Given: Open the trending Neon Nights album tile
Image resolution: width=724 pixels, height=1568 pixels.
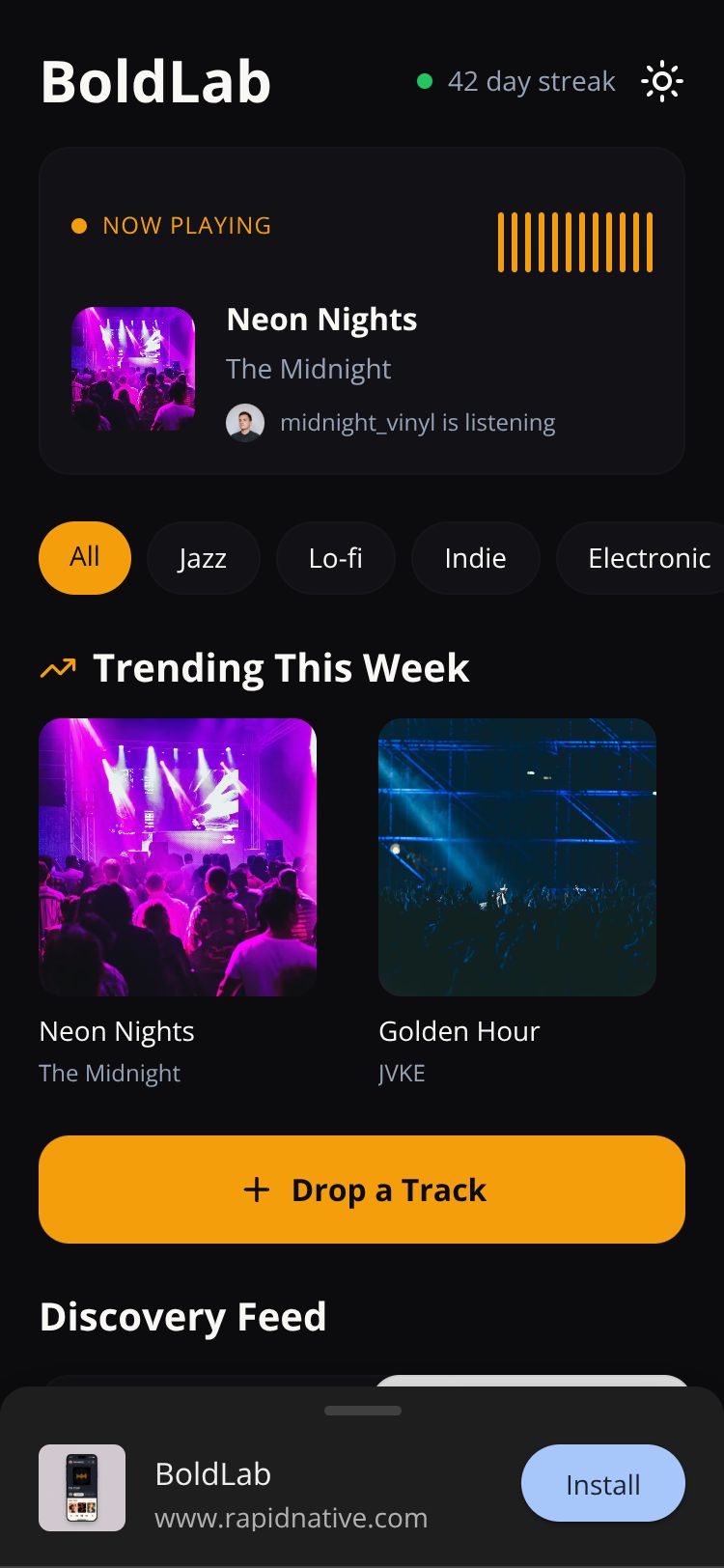Looking at the screenshot, I should point(178,856).
